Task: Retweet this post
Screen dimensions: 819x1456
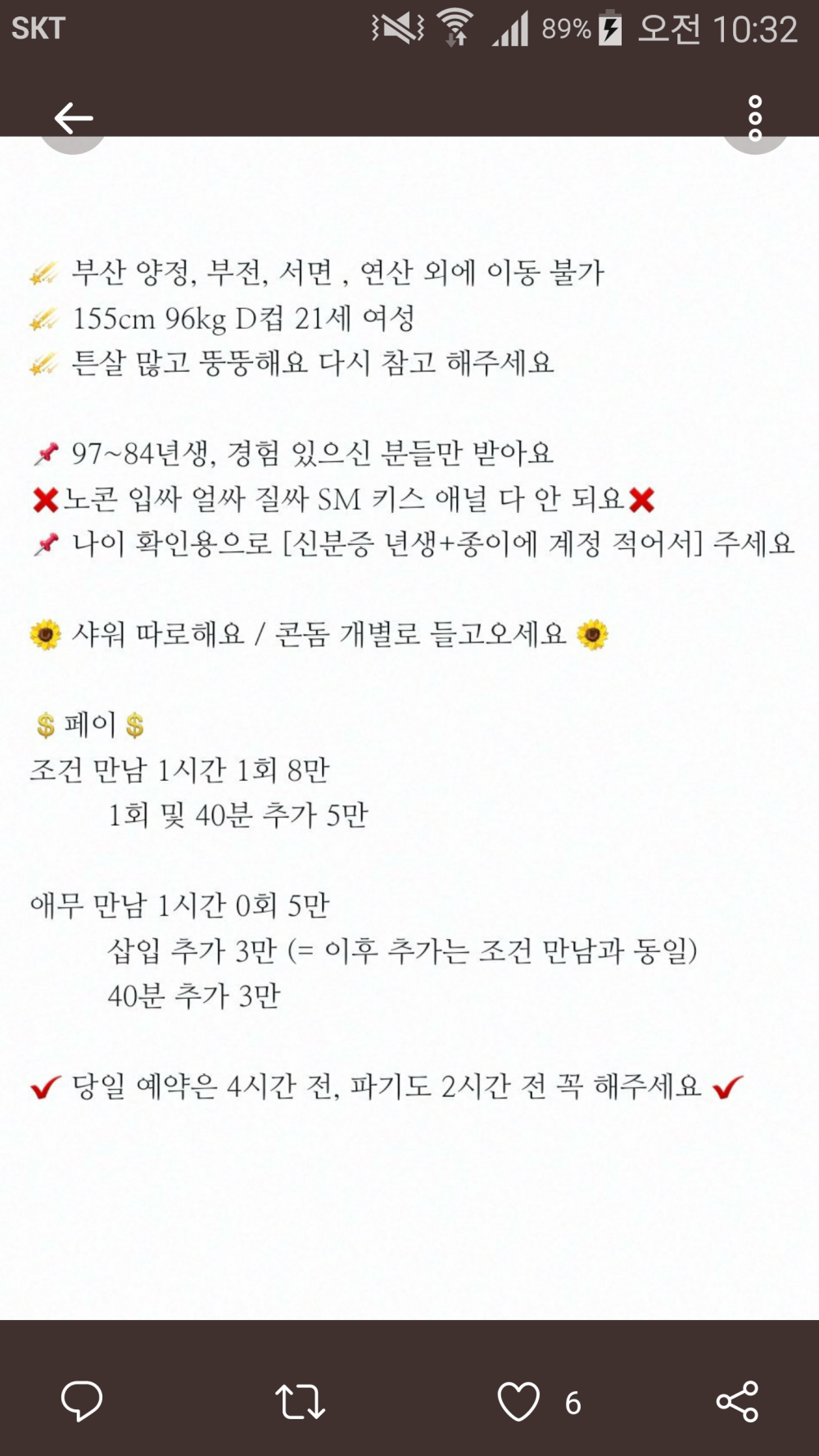Action: (x=300, y=1401)
